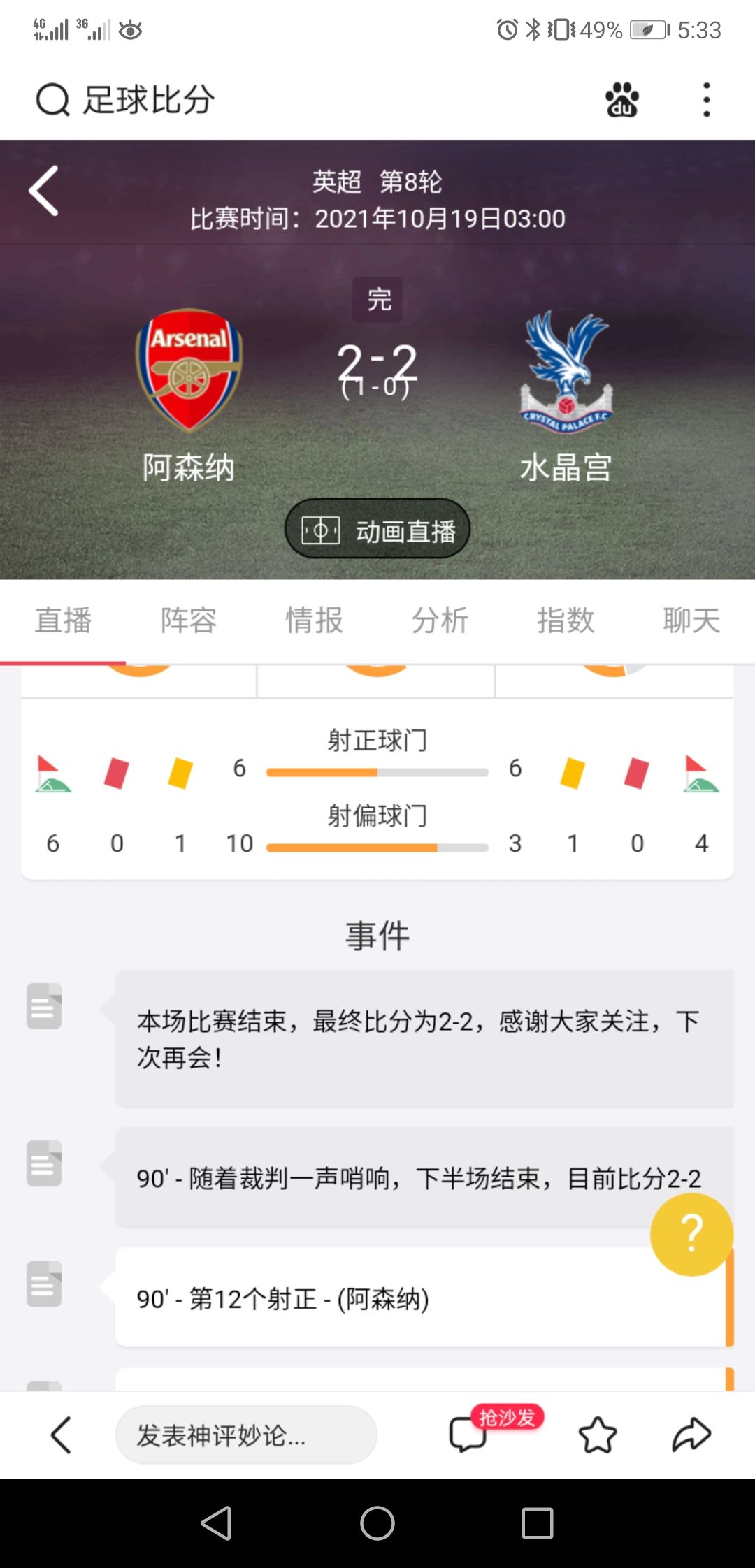The width and height of the screenshot is (755, 1568).
Task: Tap the 射正球门 statistics bar
Action: click(x=376, y=771)
